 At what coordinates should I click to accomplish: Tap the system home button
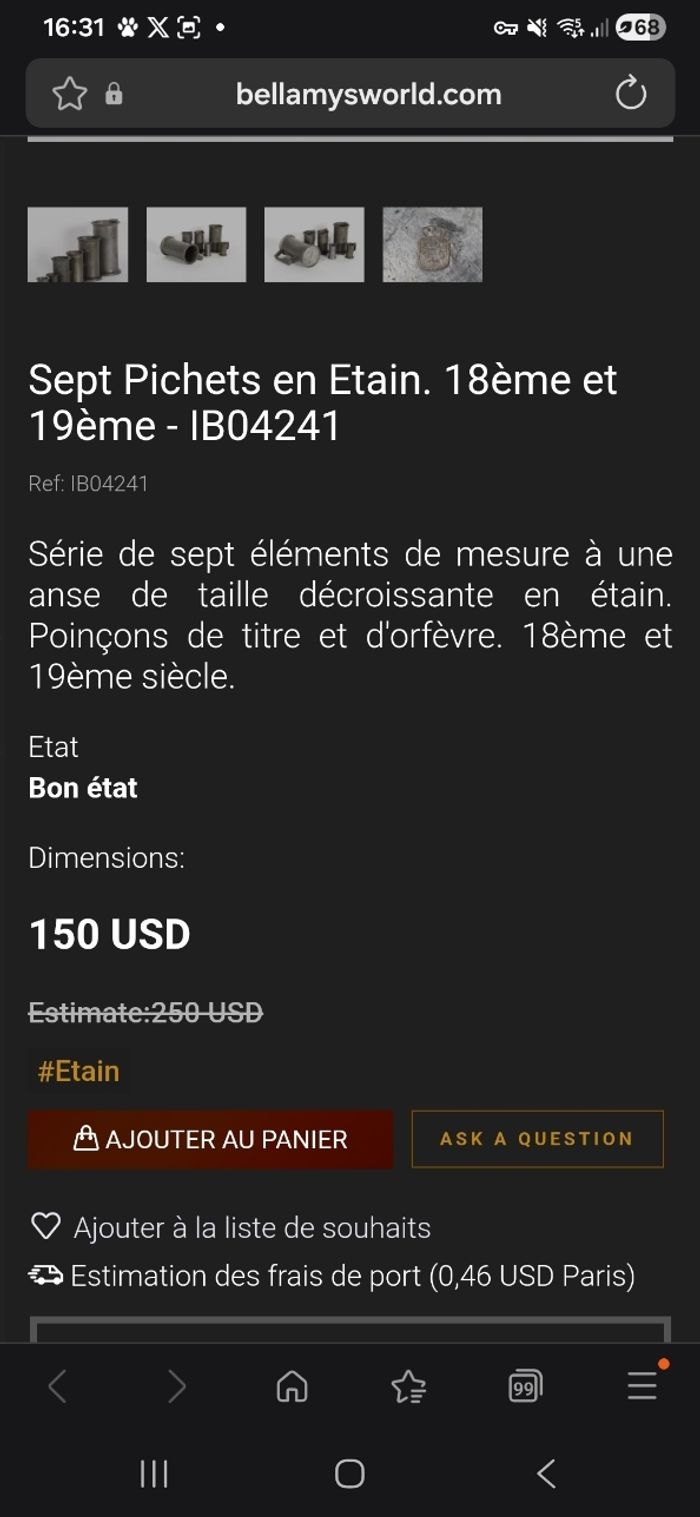coord(349,1473)
